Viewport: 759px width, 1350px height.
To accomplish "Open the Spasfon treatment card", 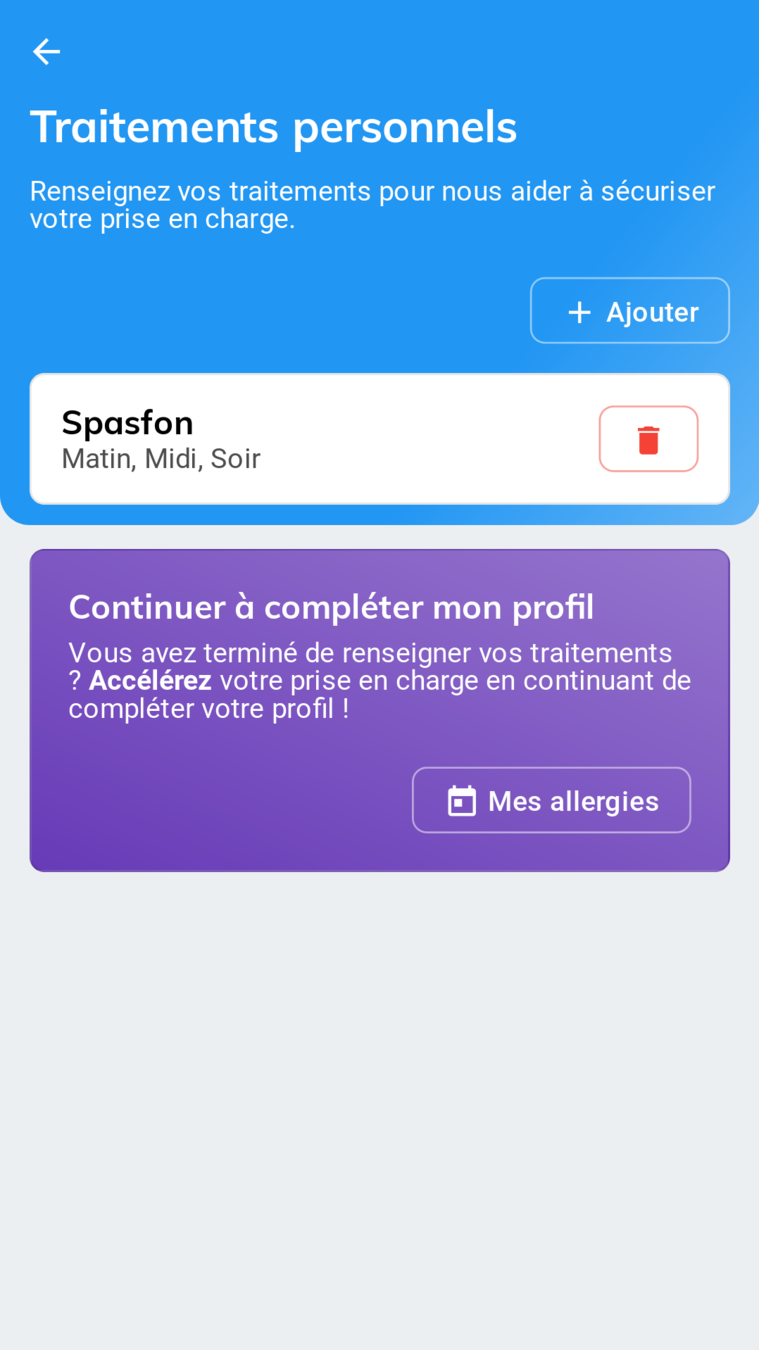I will tap(300, 439).
